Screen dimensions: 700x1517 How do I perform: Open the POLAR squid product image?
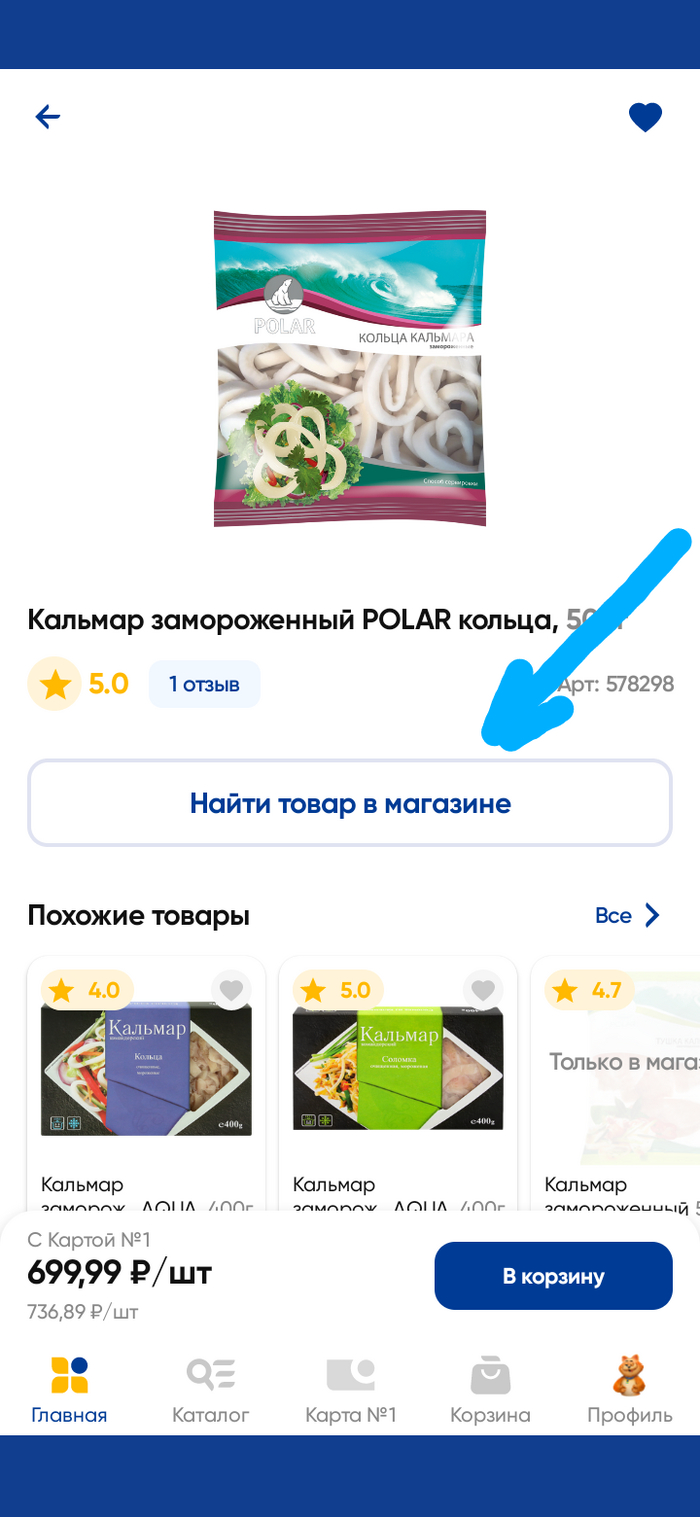click(349, 368)
